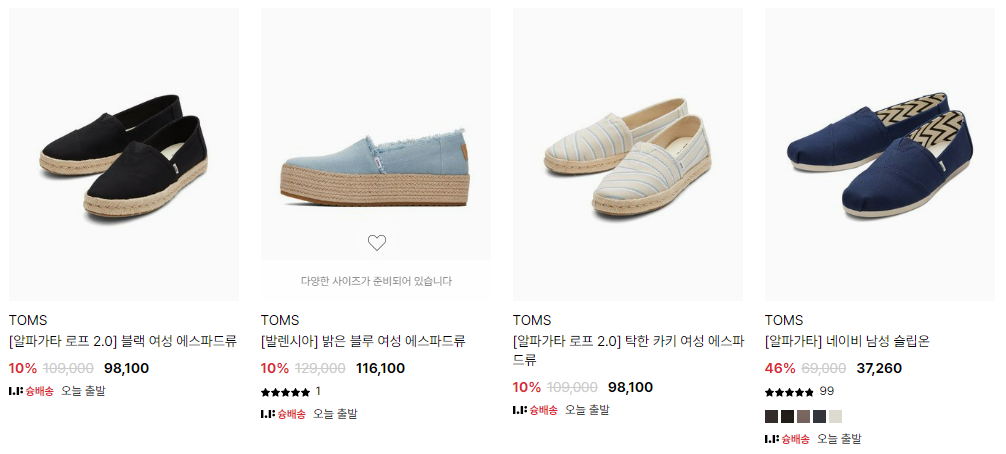Open the [알파가타] 네이비 남성 슬립온 title
This screenshot has height=454, width=1006.
(848, 341)
